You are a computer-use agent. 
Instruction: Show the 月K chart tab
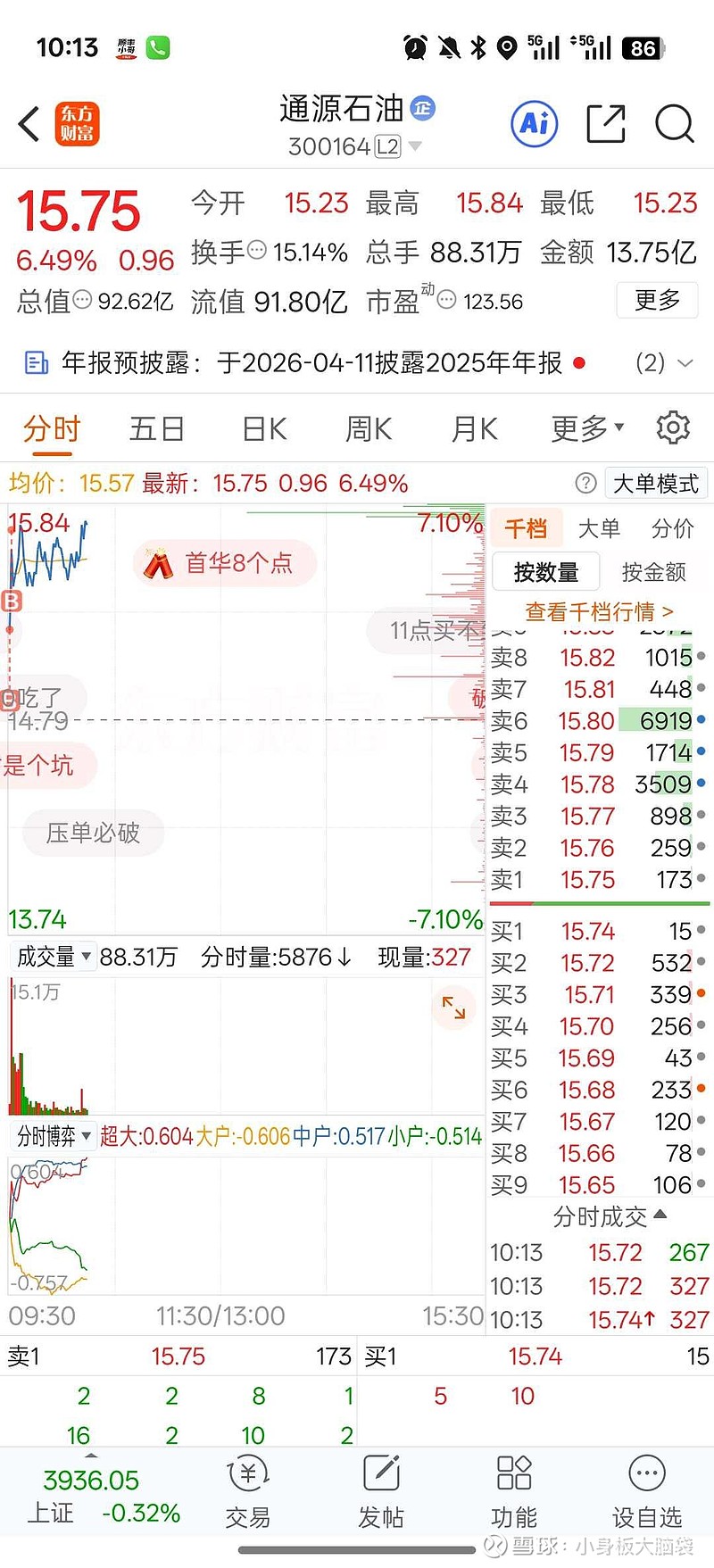tap(474, 429)
